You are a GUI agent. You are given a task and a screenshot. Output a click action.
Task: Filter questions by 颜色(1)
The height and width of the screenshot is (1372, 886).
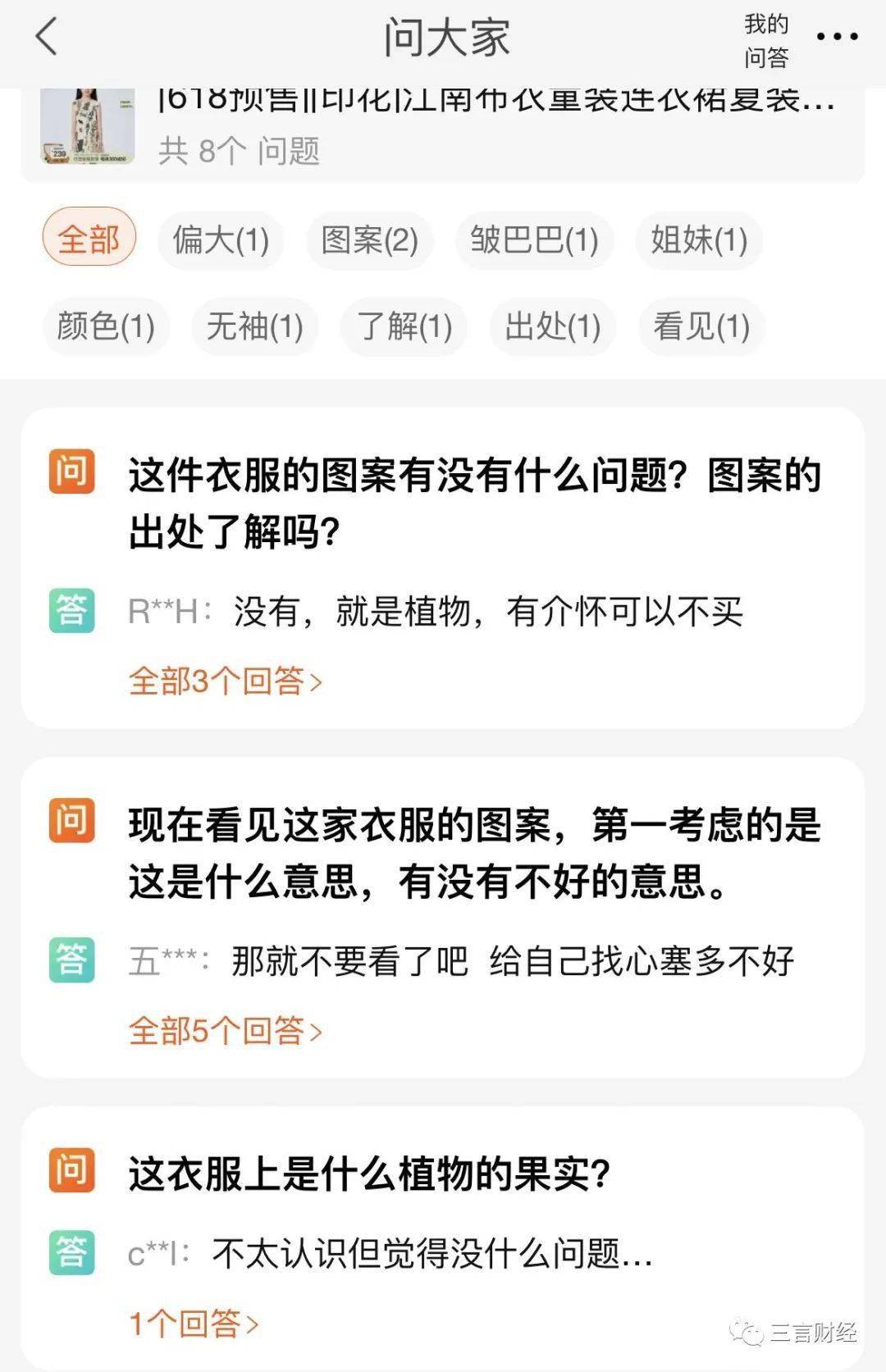[106, 326]
